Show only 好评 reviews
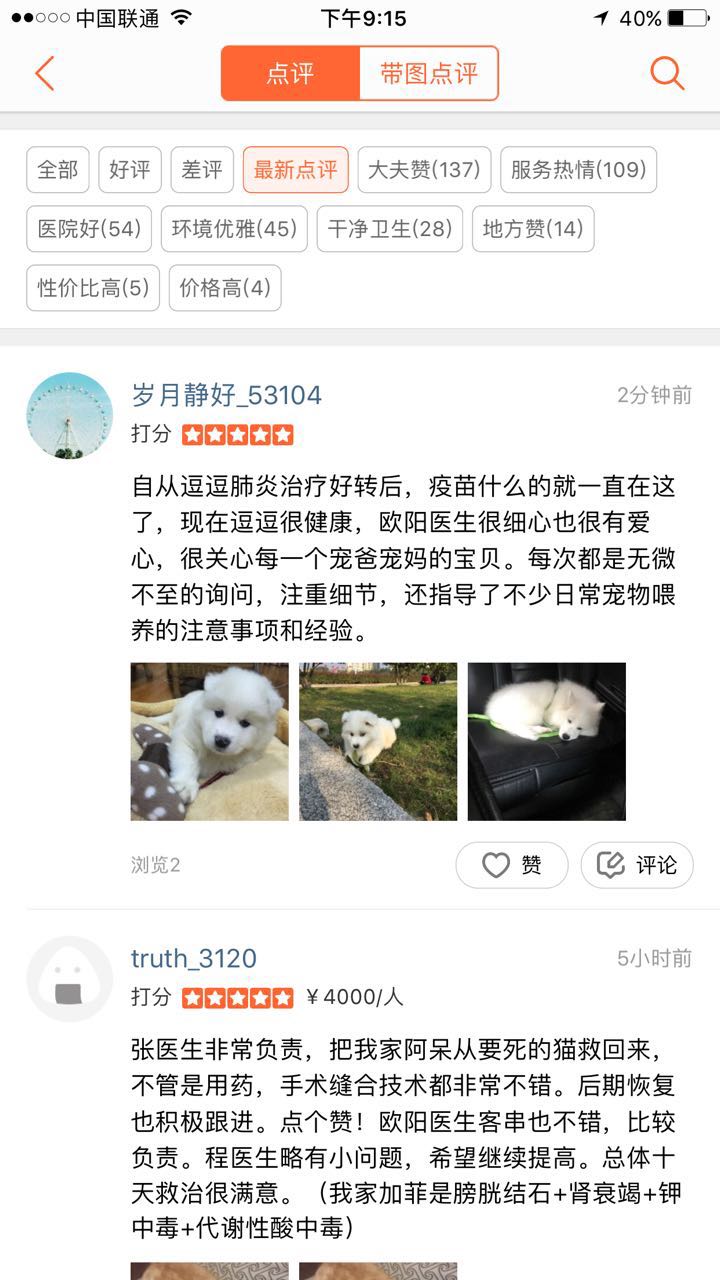This screenshot has height=1280, width=720. [130, 170]
